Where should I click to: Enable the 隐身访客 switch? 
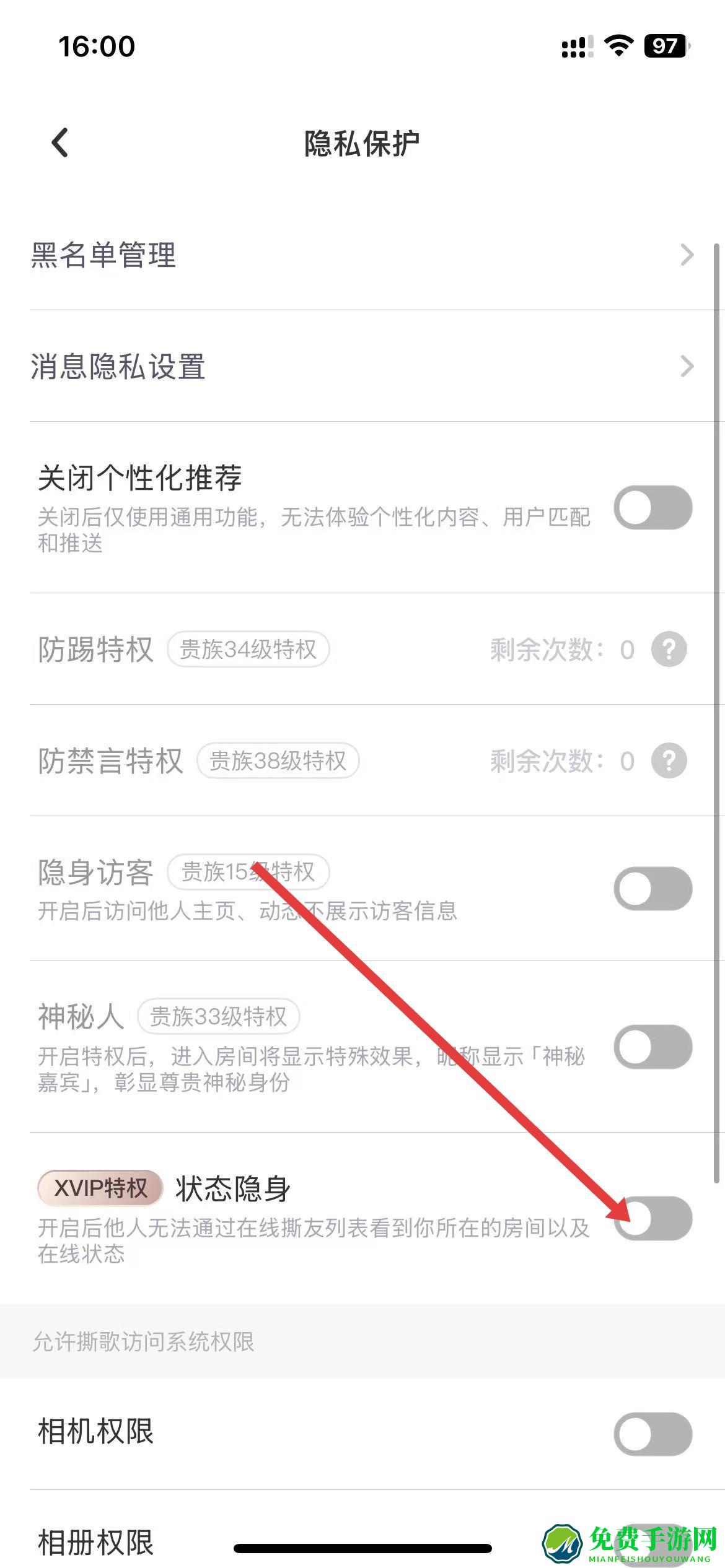tap(652, 889)
